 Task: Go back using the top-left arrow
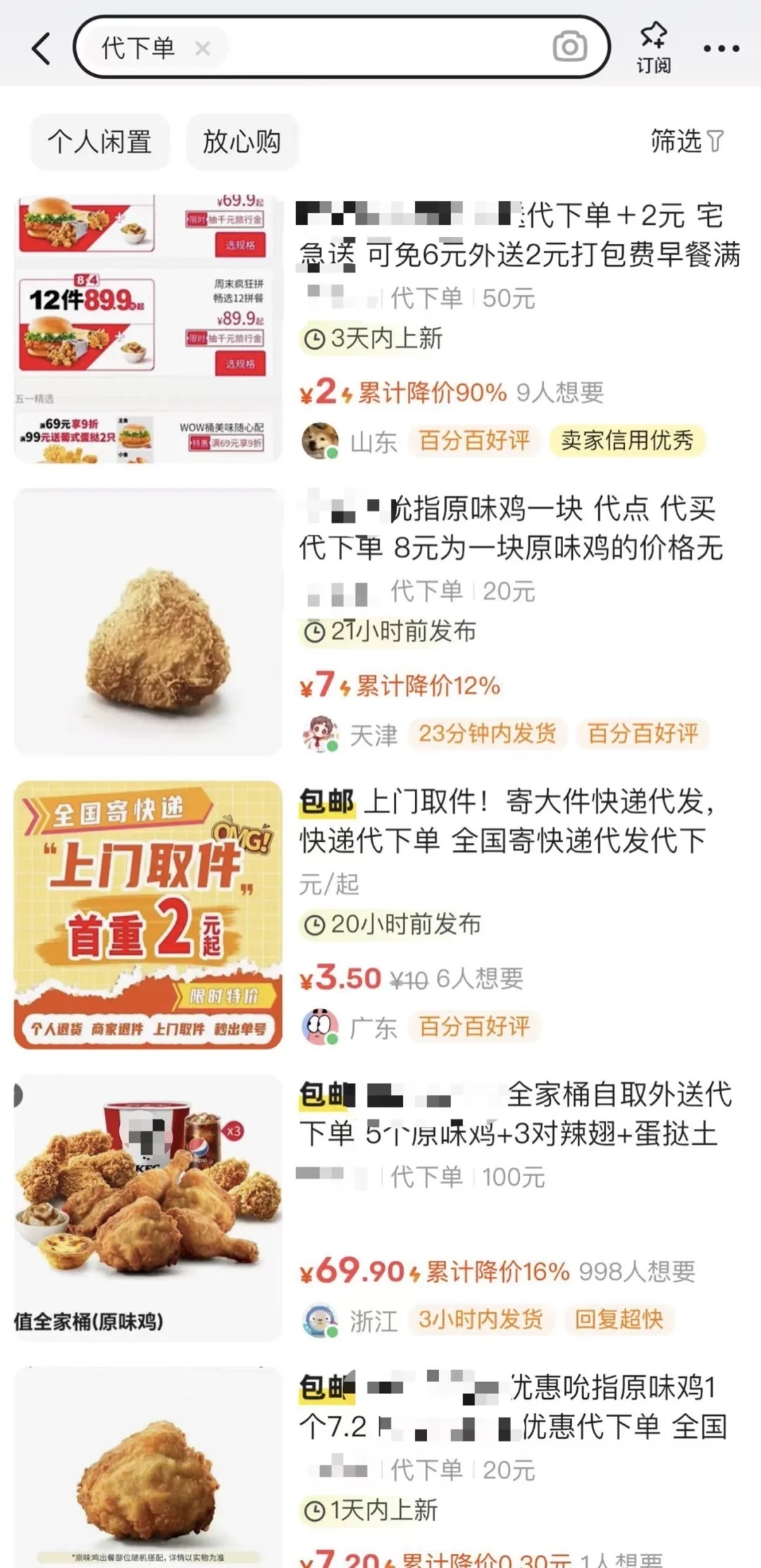42,49
